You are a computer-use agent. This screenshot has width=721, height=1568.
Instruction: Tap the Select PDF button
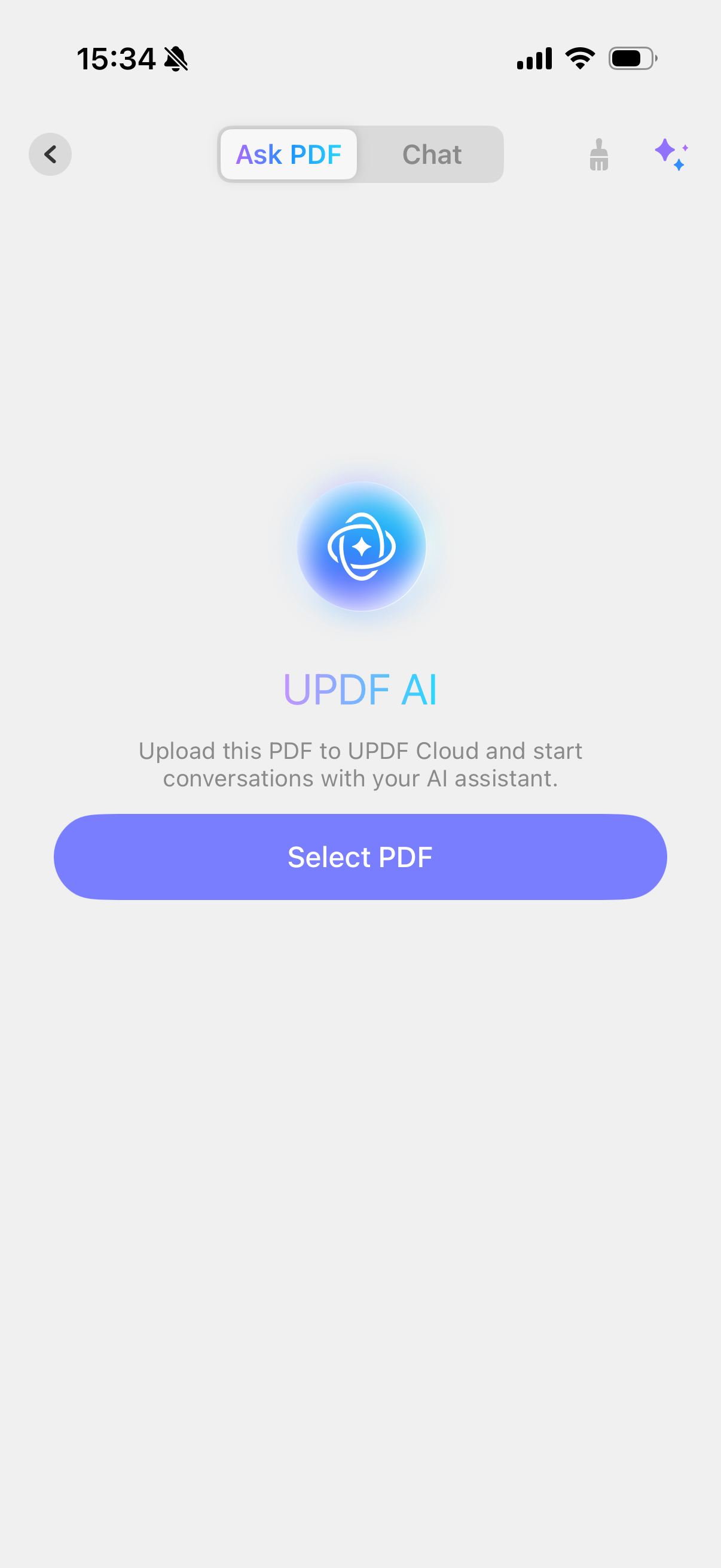click(x=360, y=856)
